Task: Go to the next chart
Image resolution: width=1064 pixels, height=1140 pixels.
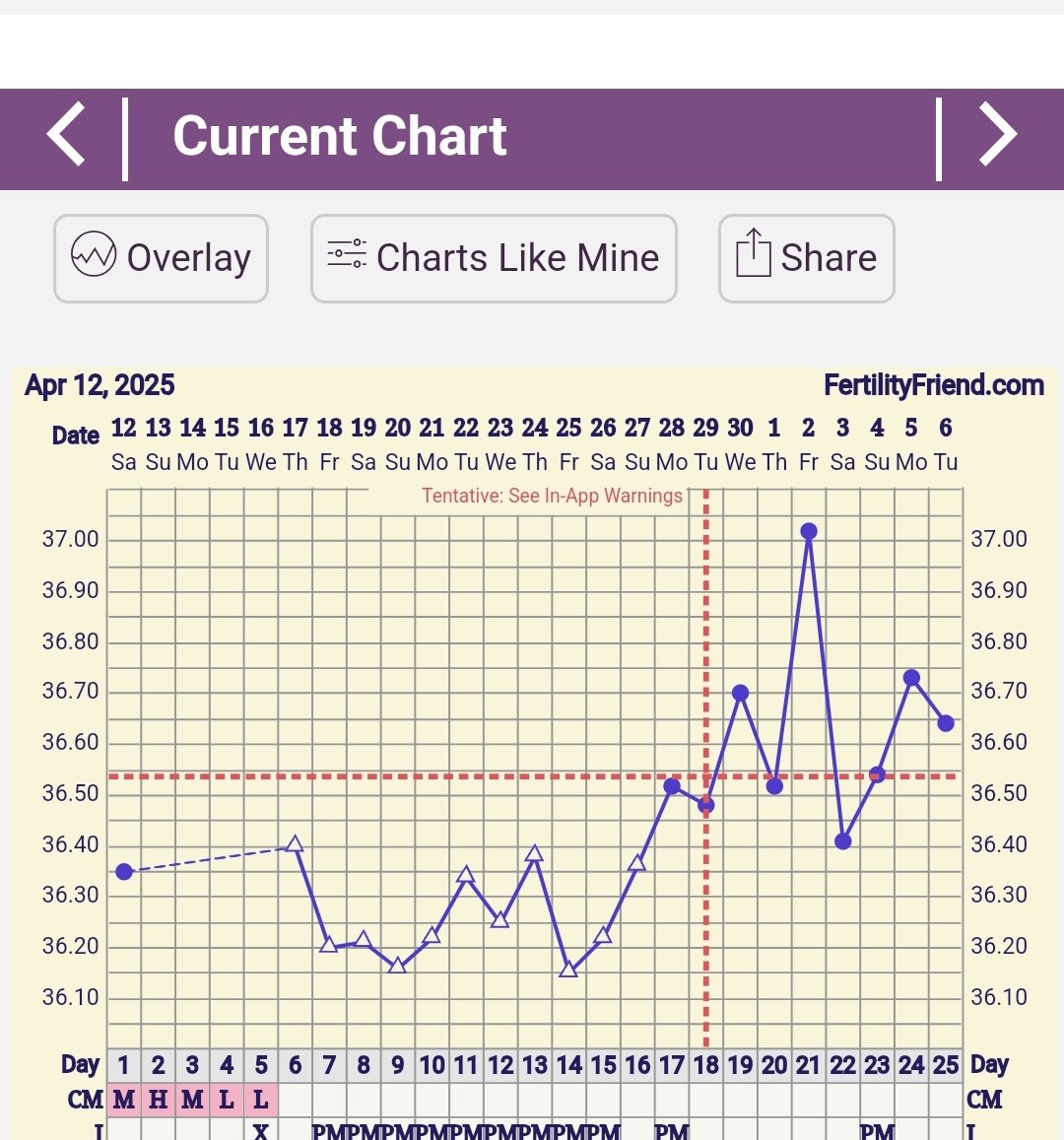Action: (997, 136)
